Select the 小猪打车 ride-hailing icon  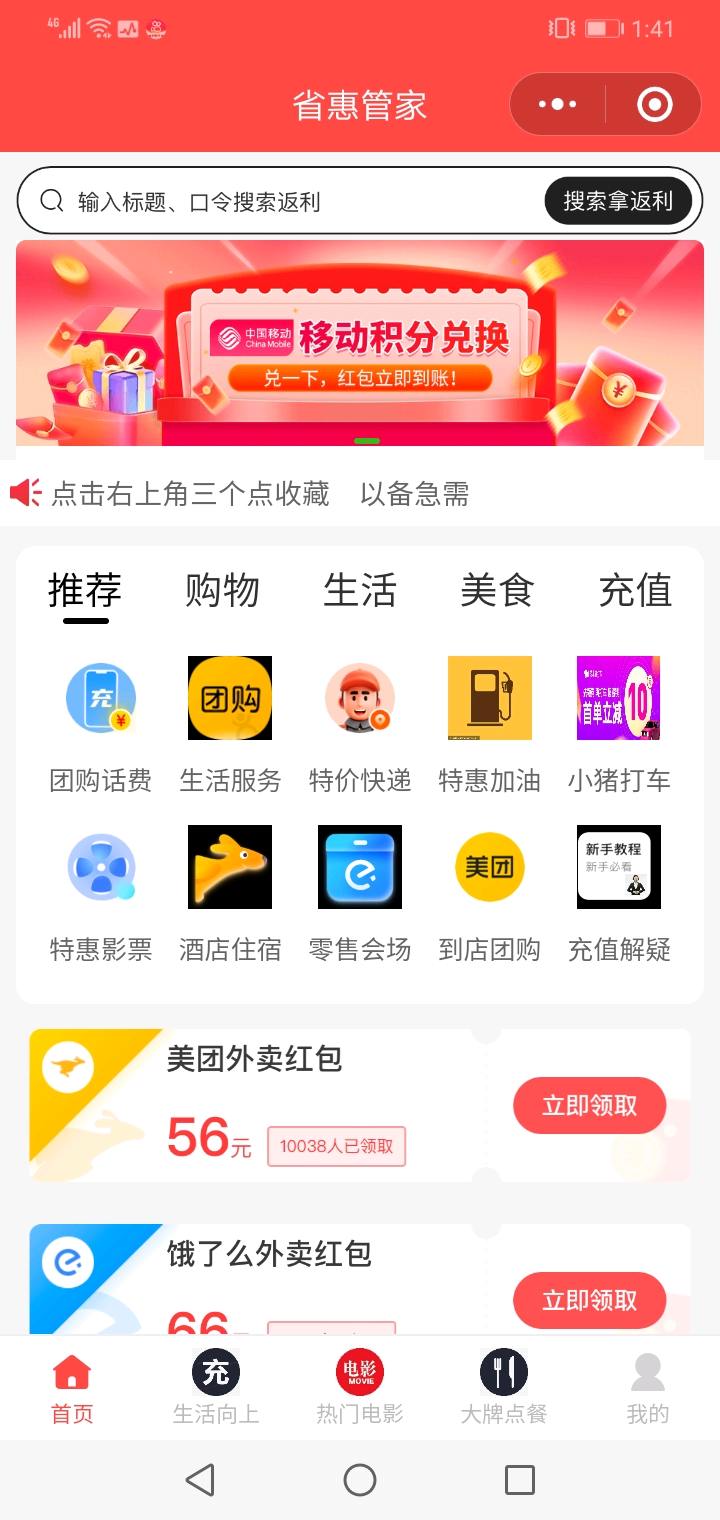[x=617, y=698]
